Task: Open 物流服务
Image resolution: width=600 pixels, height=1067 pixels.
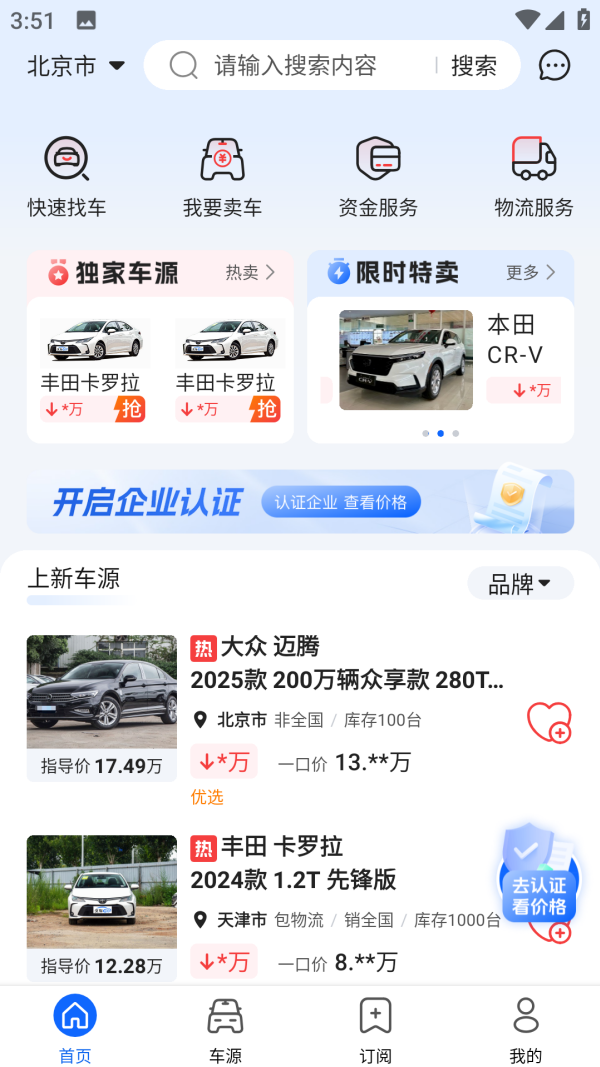Action: click(534, 177)
